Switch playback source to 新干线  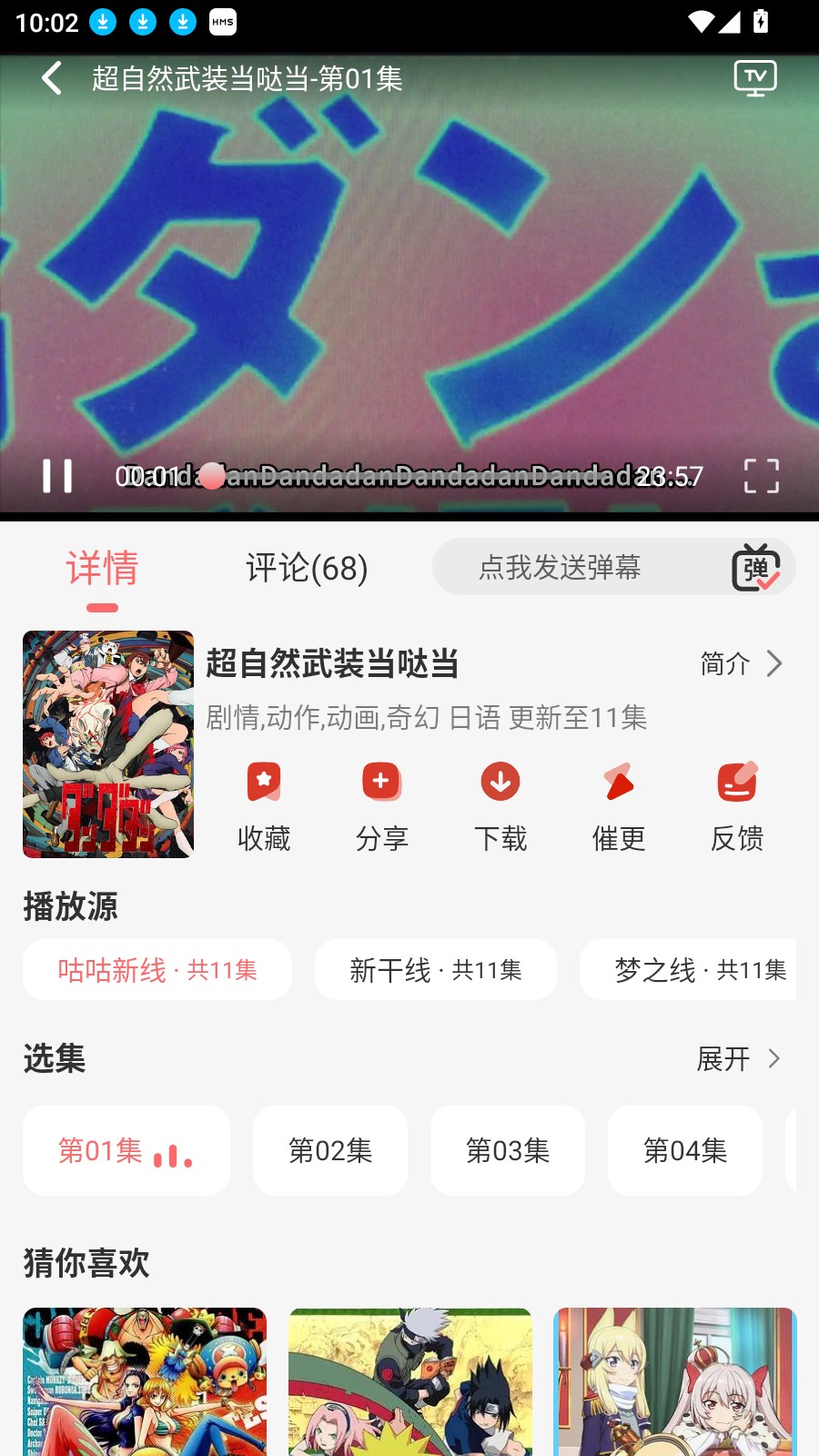click(435, 969)
